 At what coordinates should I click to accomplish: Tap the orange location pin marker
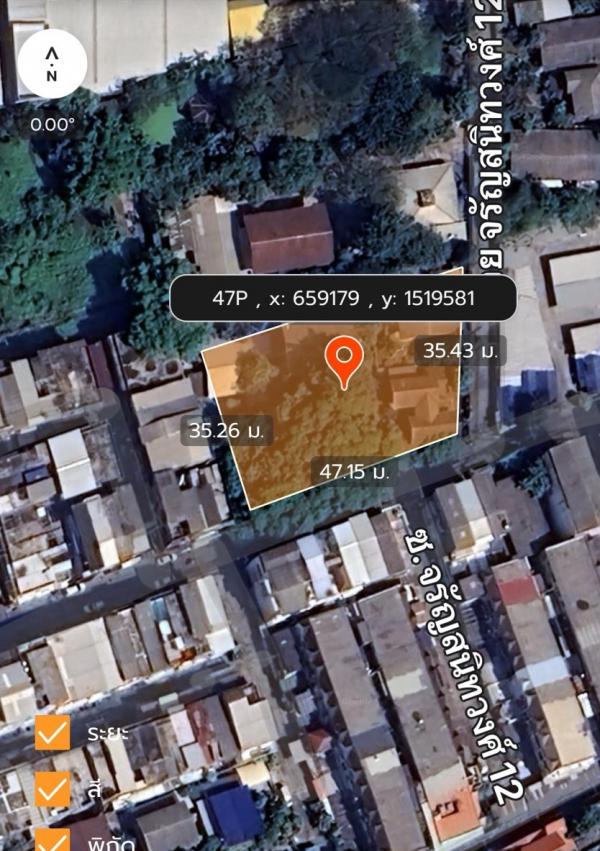click(x=345, y=359)
